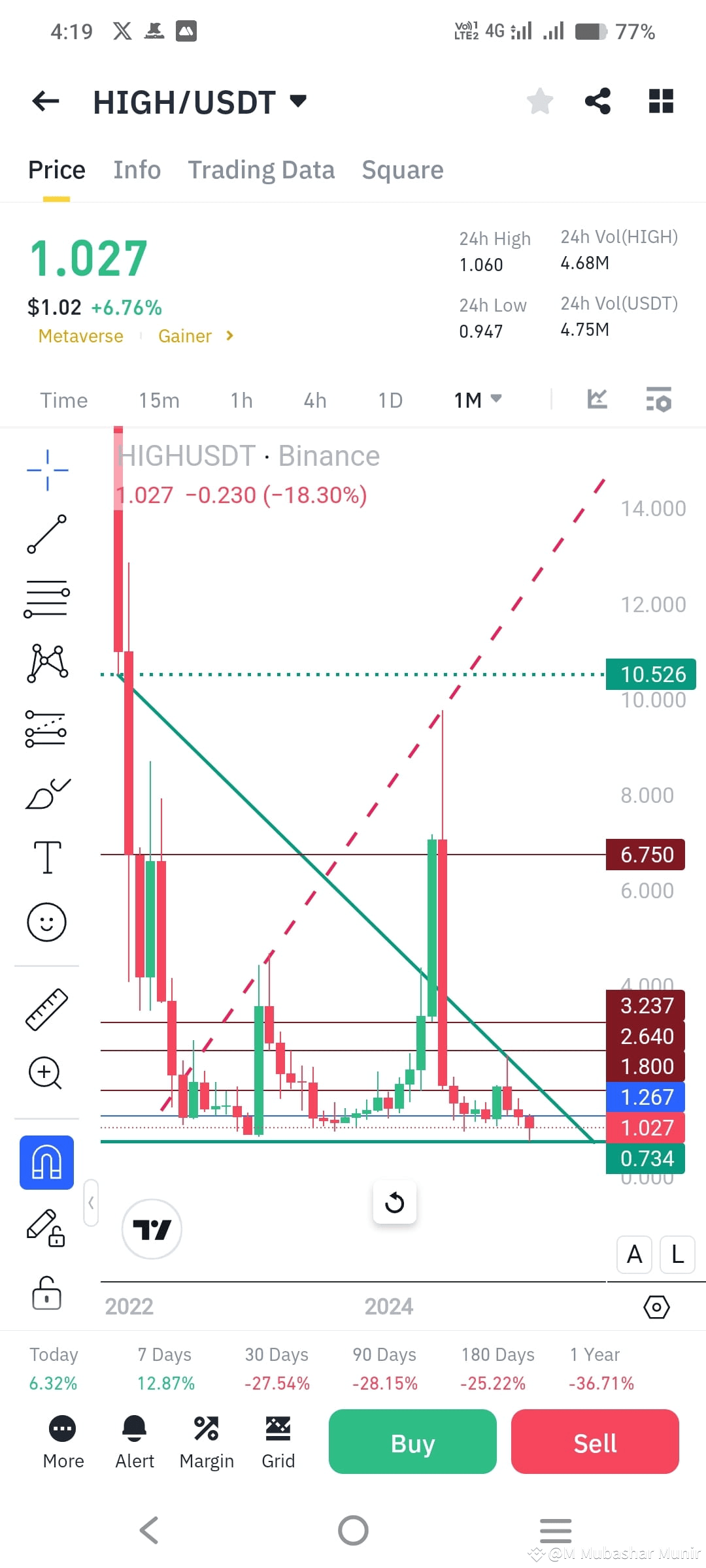706x1568 pixels.
Task: Open the emoji sticker tool
Action: (46, 922)
